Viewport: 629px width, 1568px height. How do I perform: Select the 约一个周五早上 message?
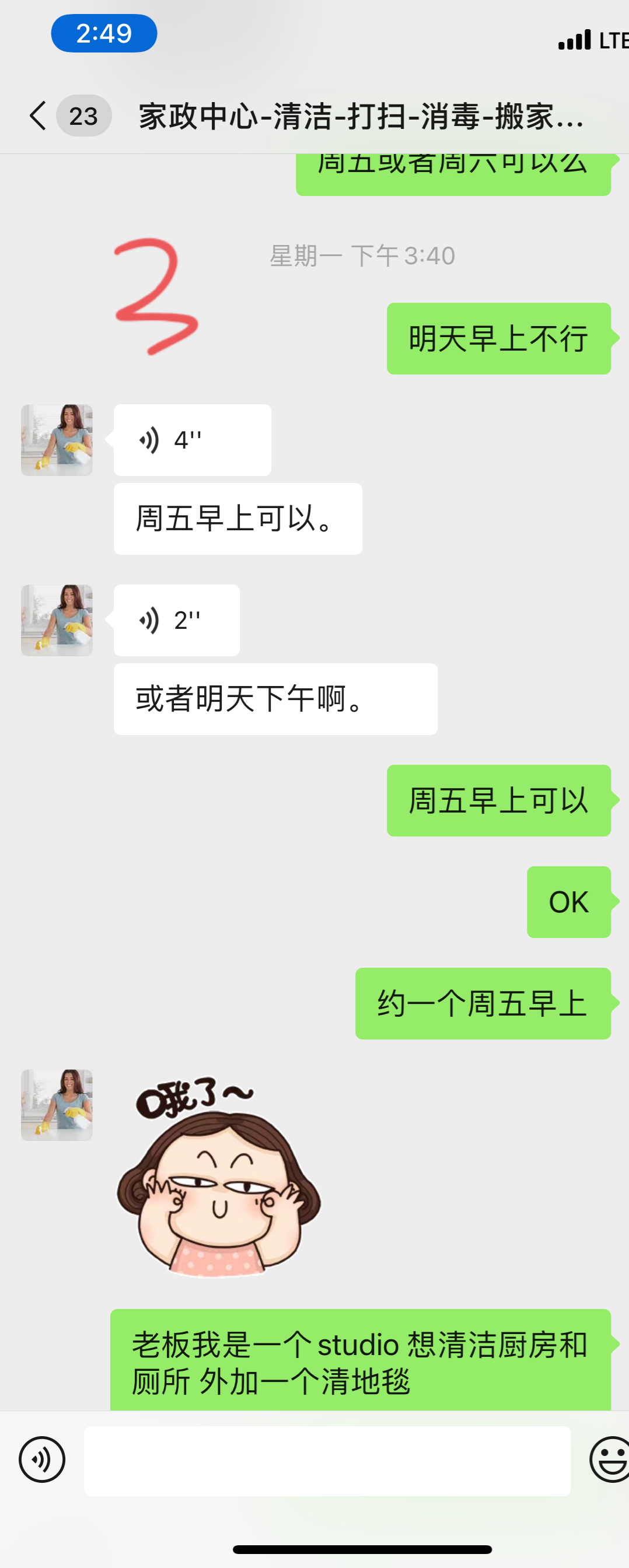click(x=483, y=1005)
